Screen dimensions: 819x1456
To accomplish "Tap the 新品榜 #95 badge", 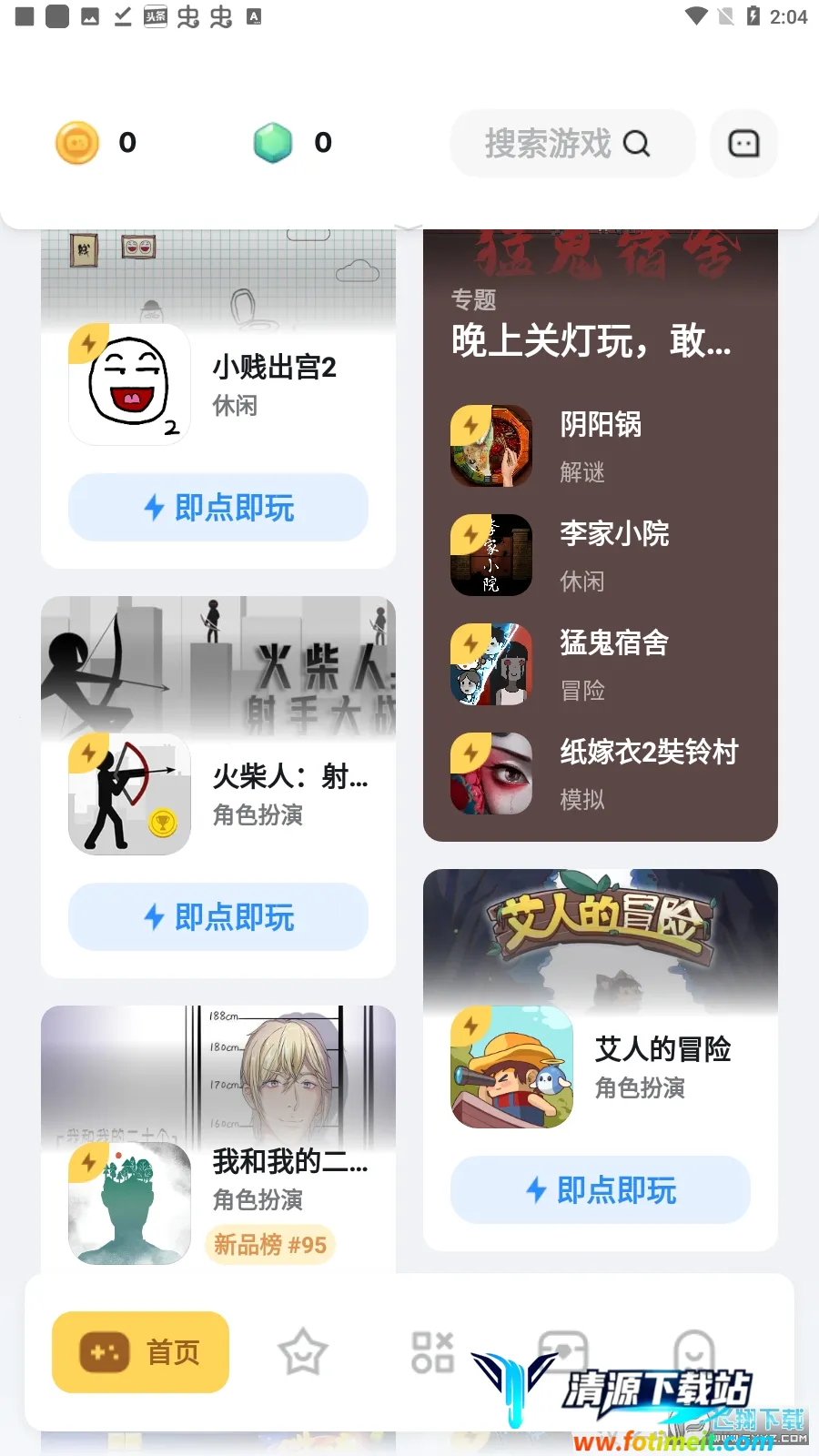I will [270, 1245].
